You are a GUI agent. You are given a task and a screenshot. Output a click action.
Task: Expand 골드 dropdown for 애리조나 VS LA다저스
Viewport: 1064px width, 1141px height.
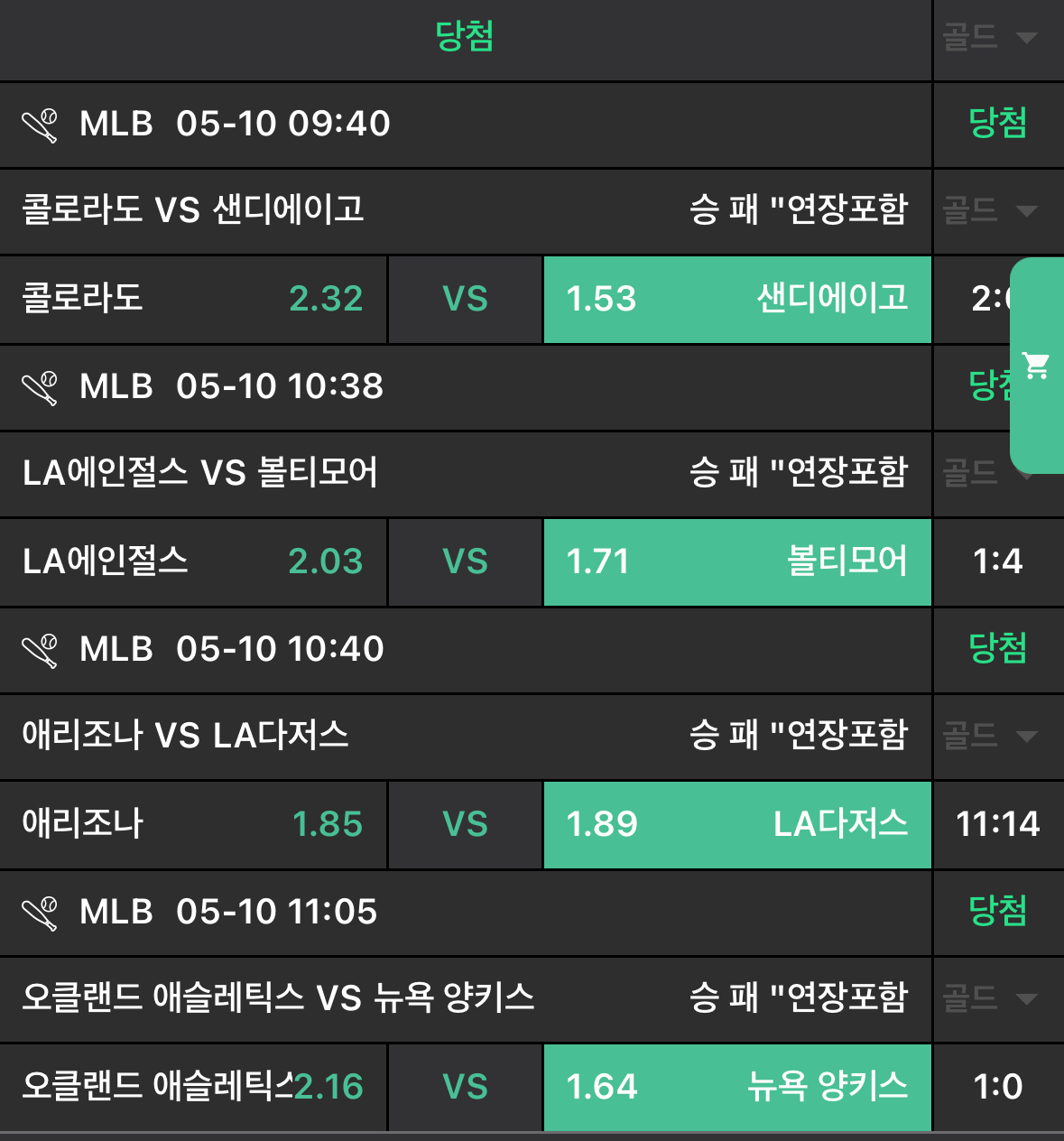click(990, 737)
